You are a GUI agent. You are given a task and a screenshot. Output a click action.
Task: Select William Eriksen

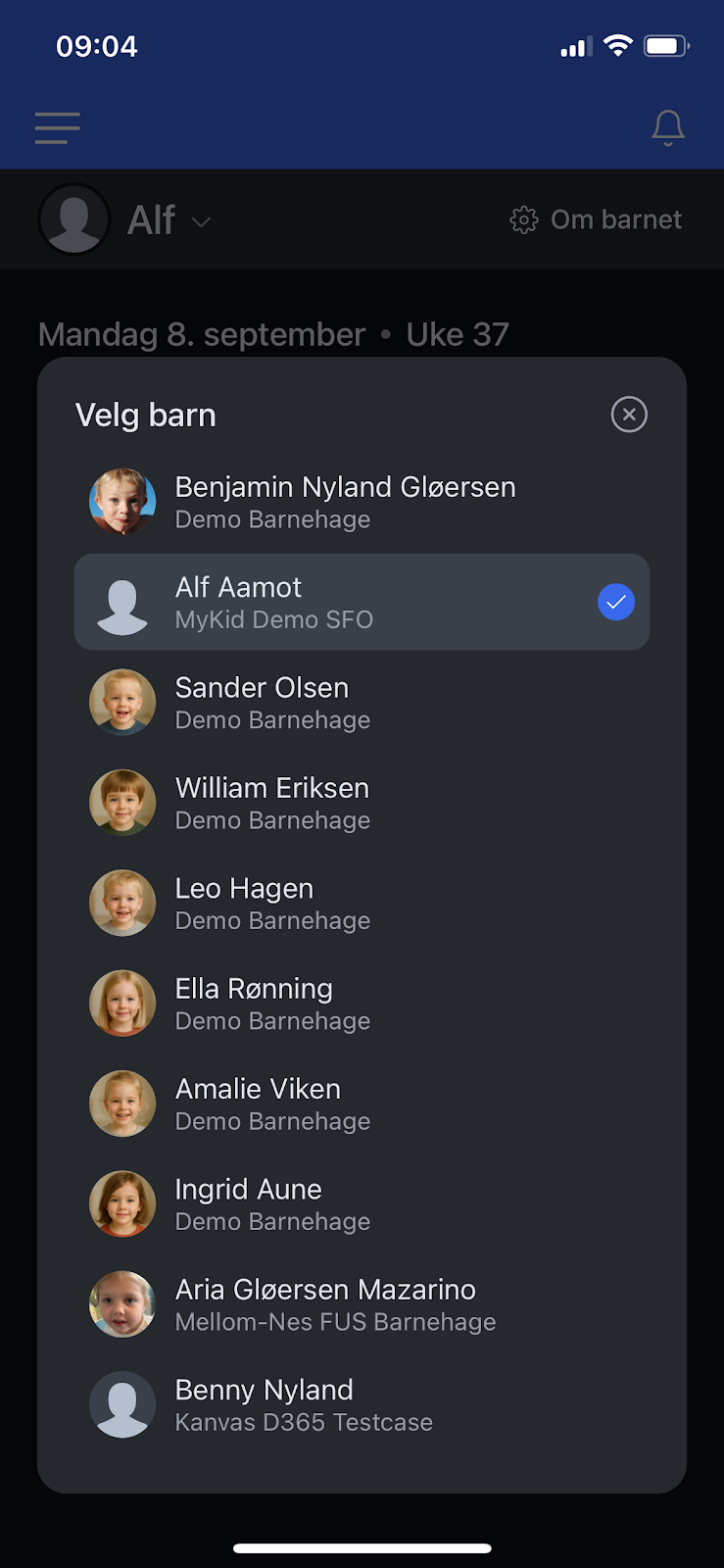pyautogui.click(x=362, y=803)
